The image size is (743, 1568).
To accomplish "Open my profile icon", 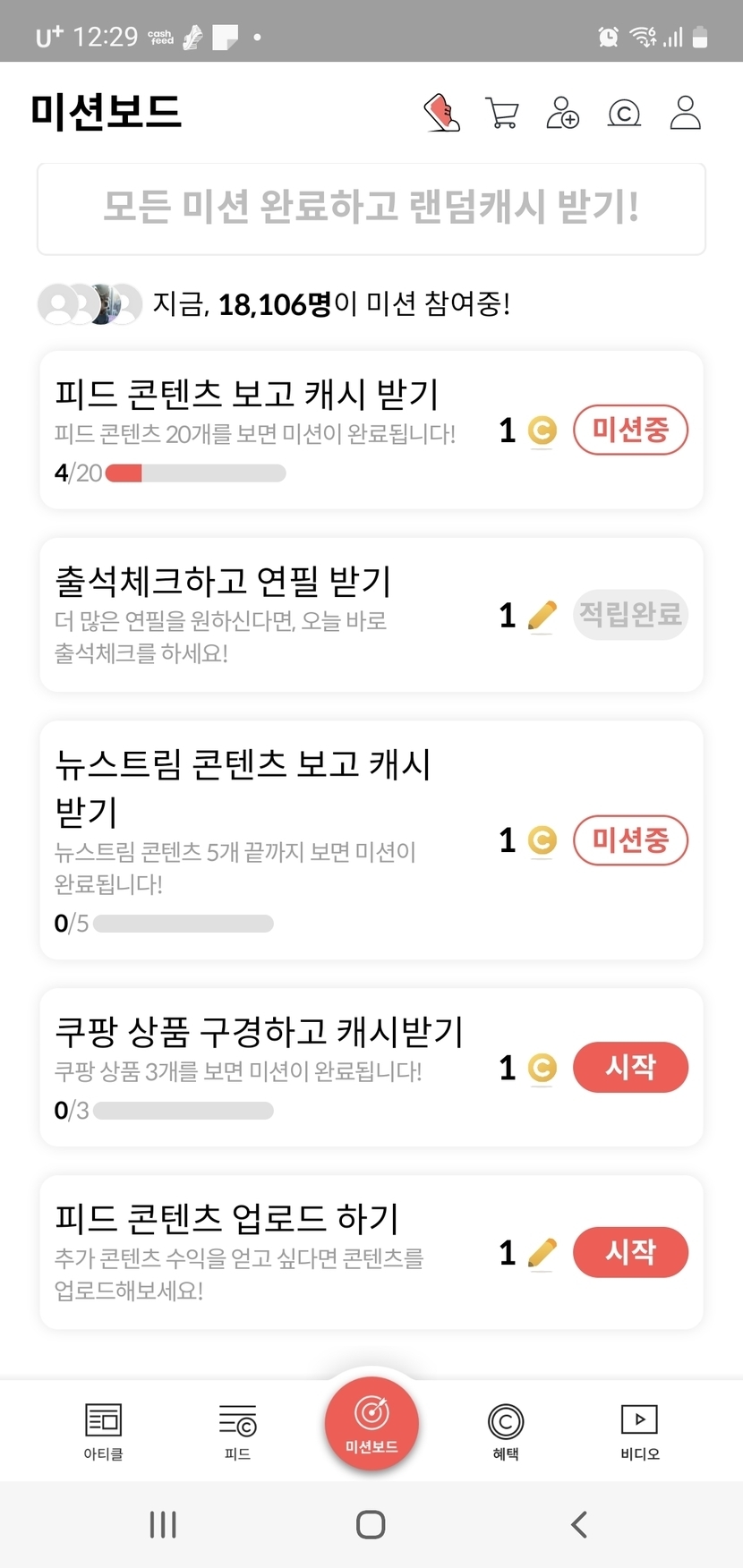I will click(x=685, y=114).
